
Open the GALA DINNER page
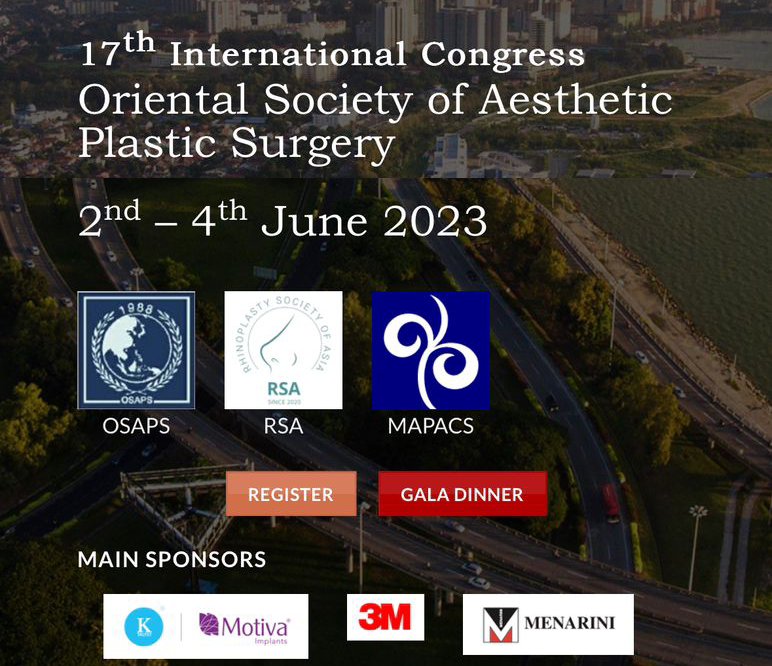(x=462, y=494)
